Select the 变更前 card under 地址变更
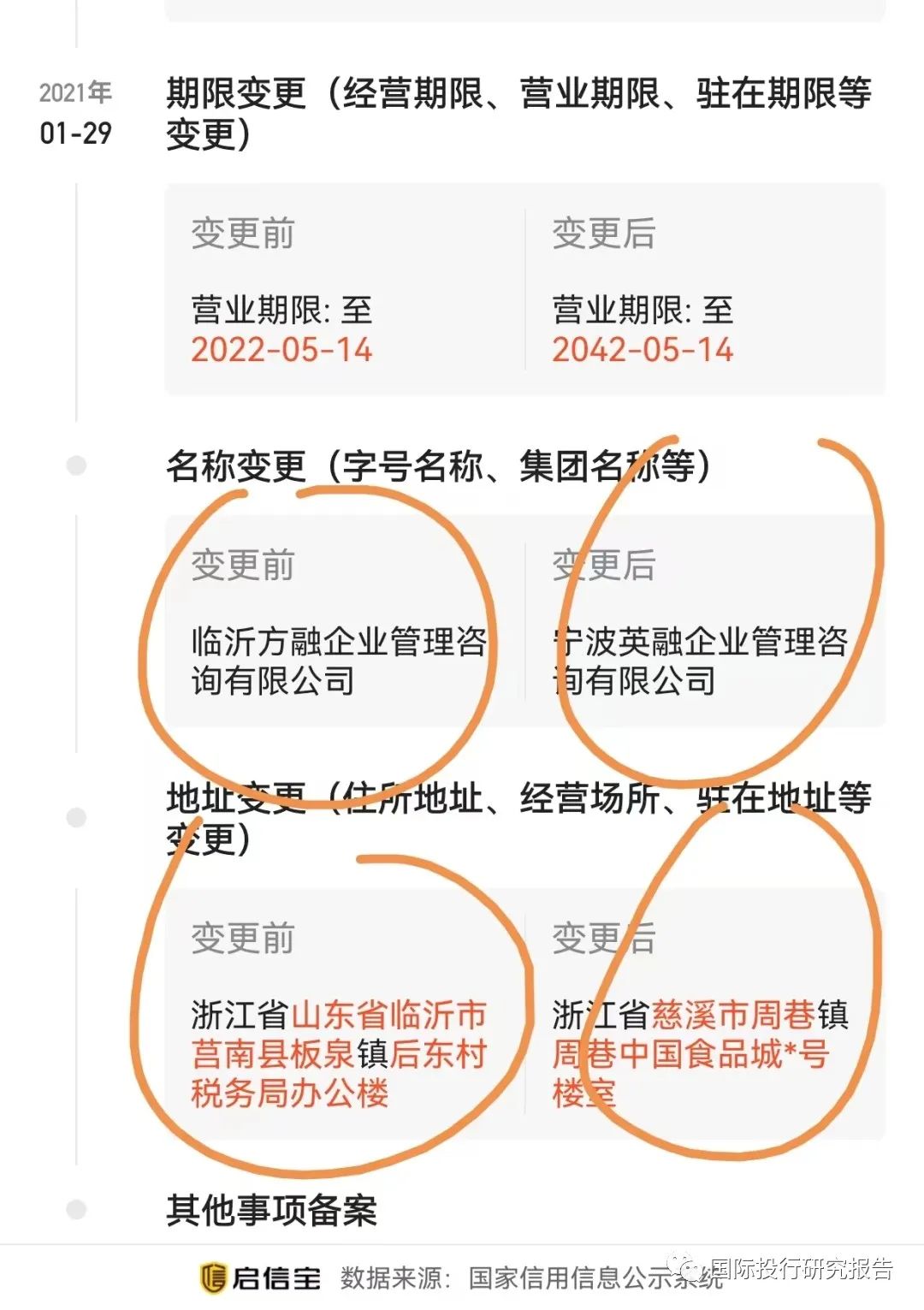This screenshot has width=924, height=1310. pyautogui.click(x=342, y=1014)
